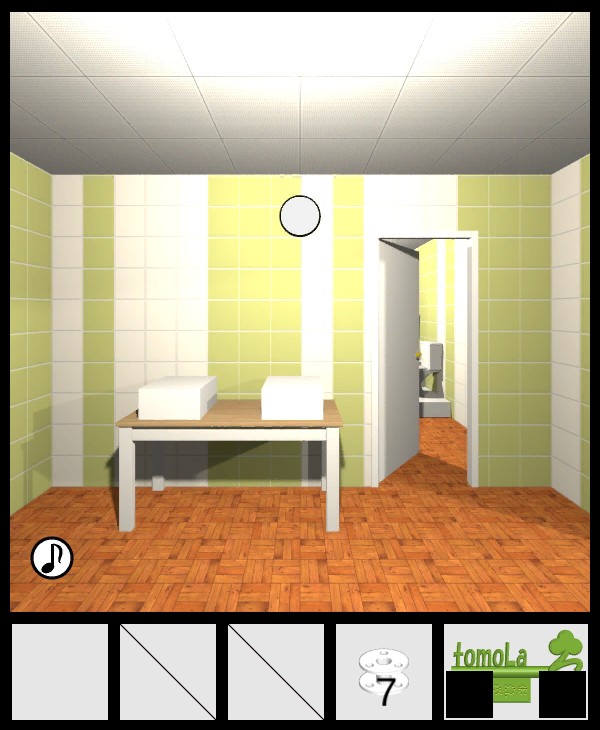Select the inventory item numbered 7
The image size is (600, 730).
point(384,672)
